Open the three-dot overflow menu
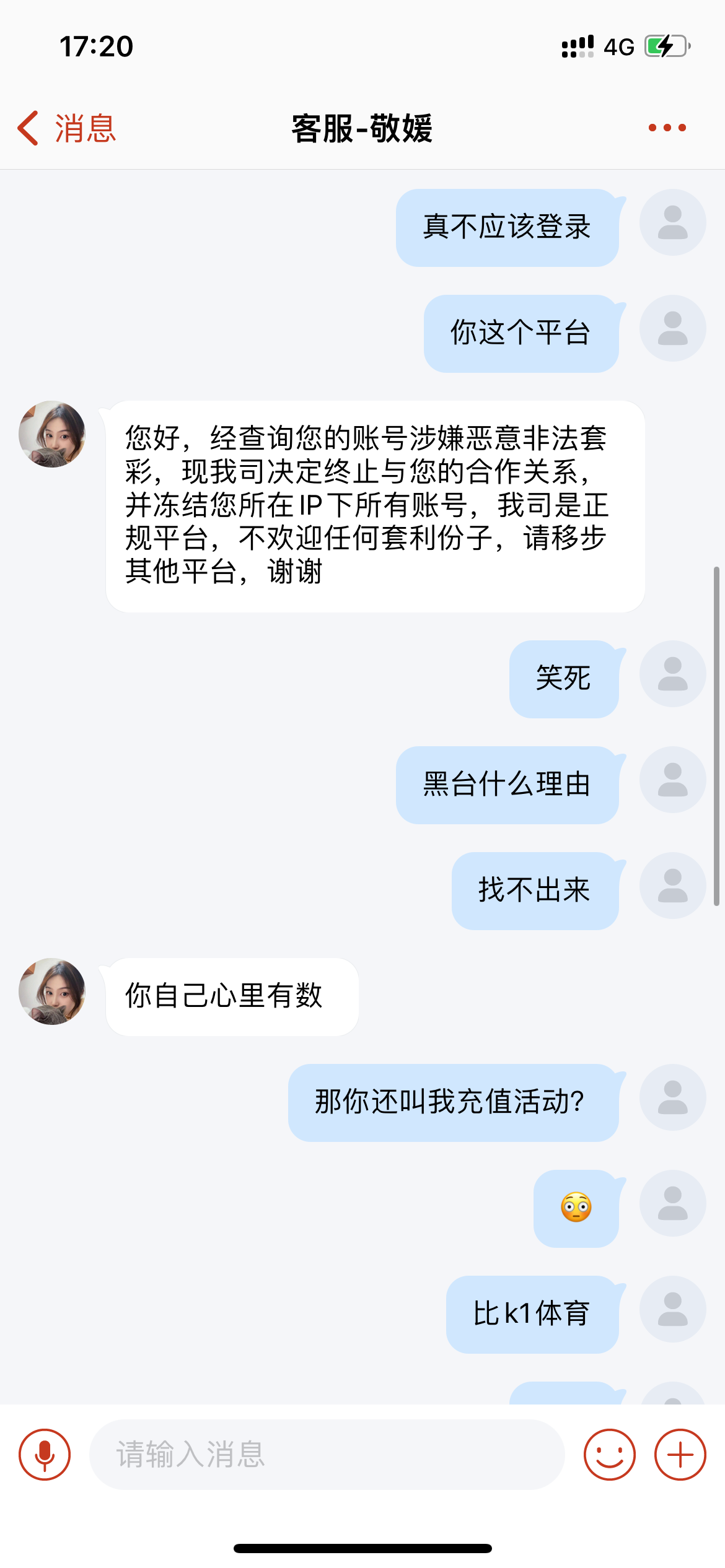 tap(667, 128)
